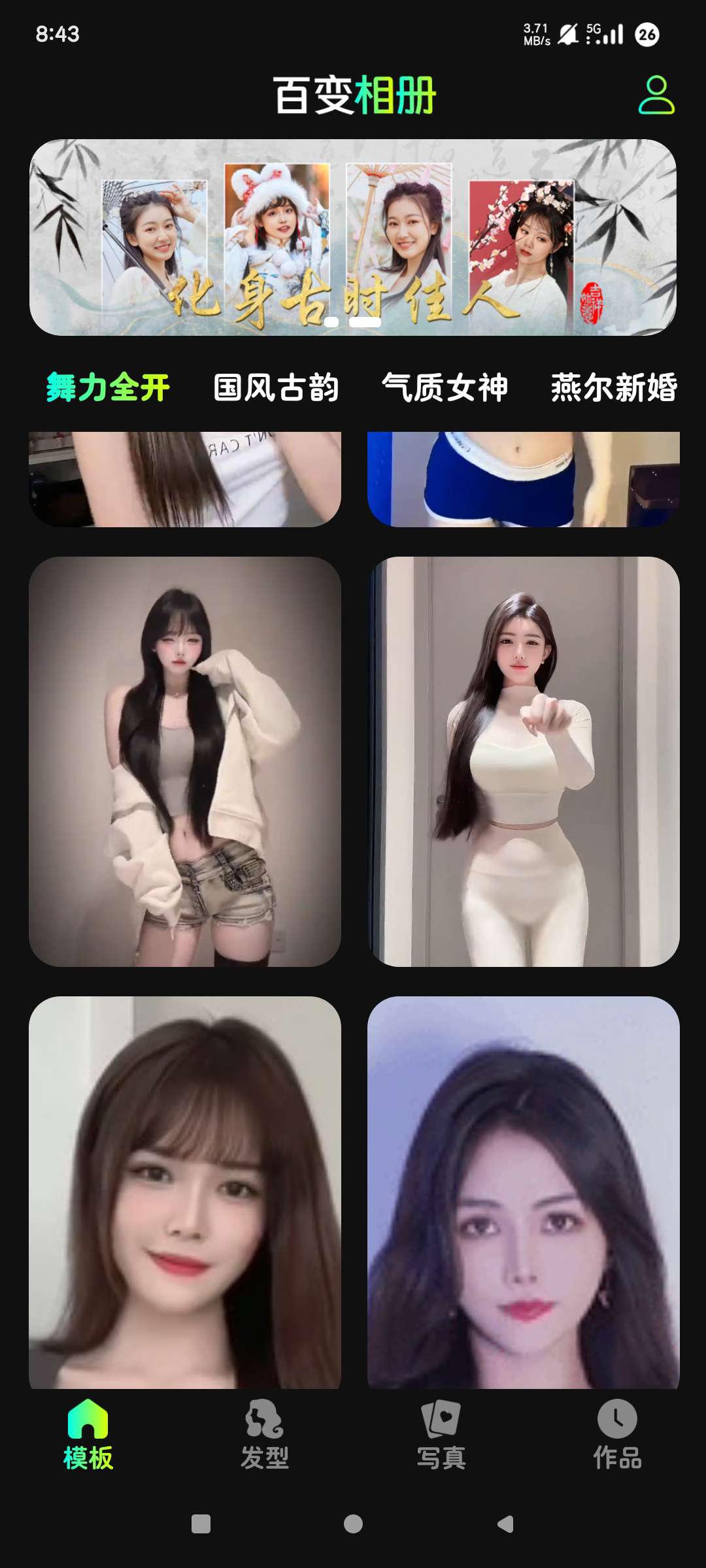Viewport: 706px width, 1568px height.
Task: Switch to the 国风古韵 category
Action: coord(276,387)
